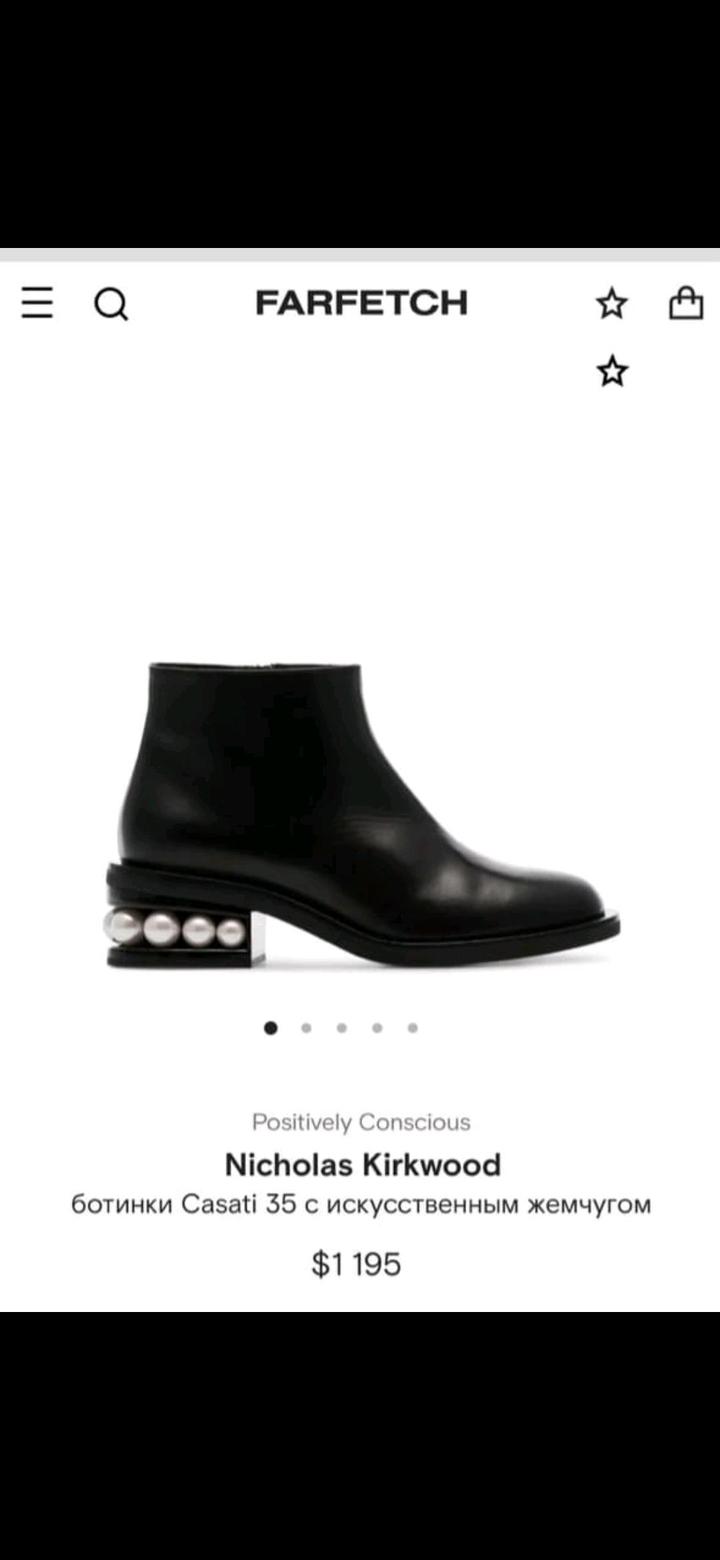The image size is (720, 1560).
Task: Open the Casati boot product photo
Action: click(362, 815)
